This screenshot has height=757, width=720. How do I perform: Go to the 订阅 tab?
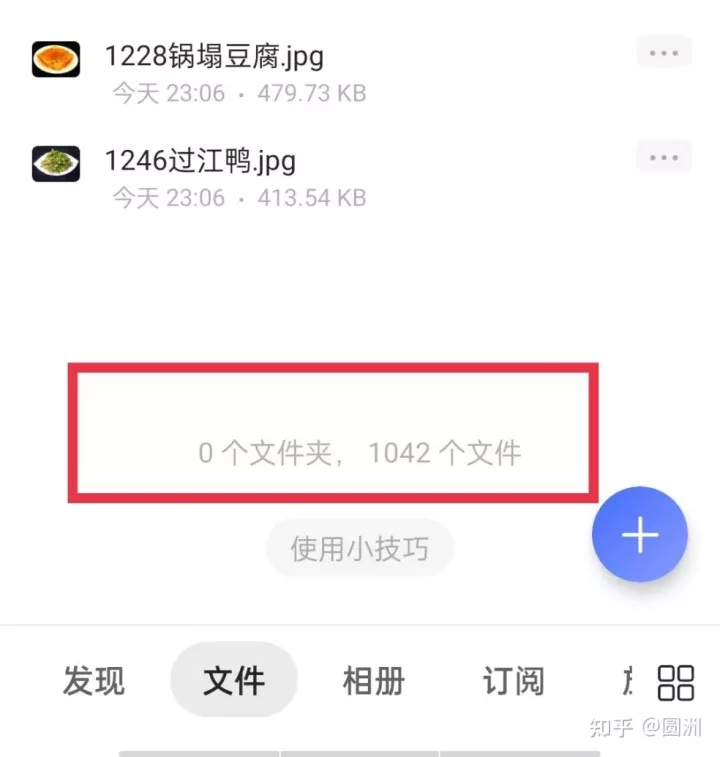pos(514,681)
